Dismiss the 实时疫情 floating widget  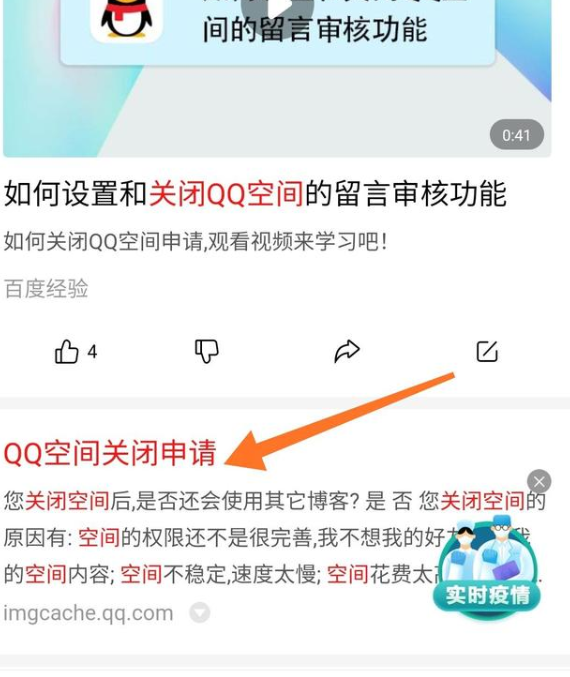[539, 481]
